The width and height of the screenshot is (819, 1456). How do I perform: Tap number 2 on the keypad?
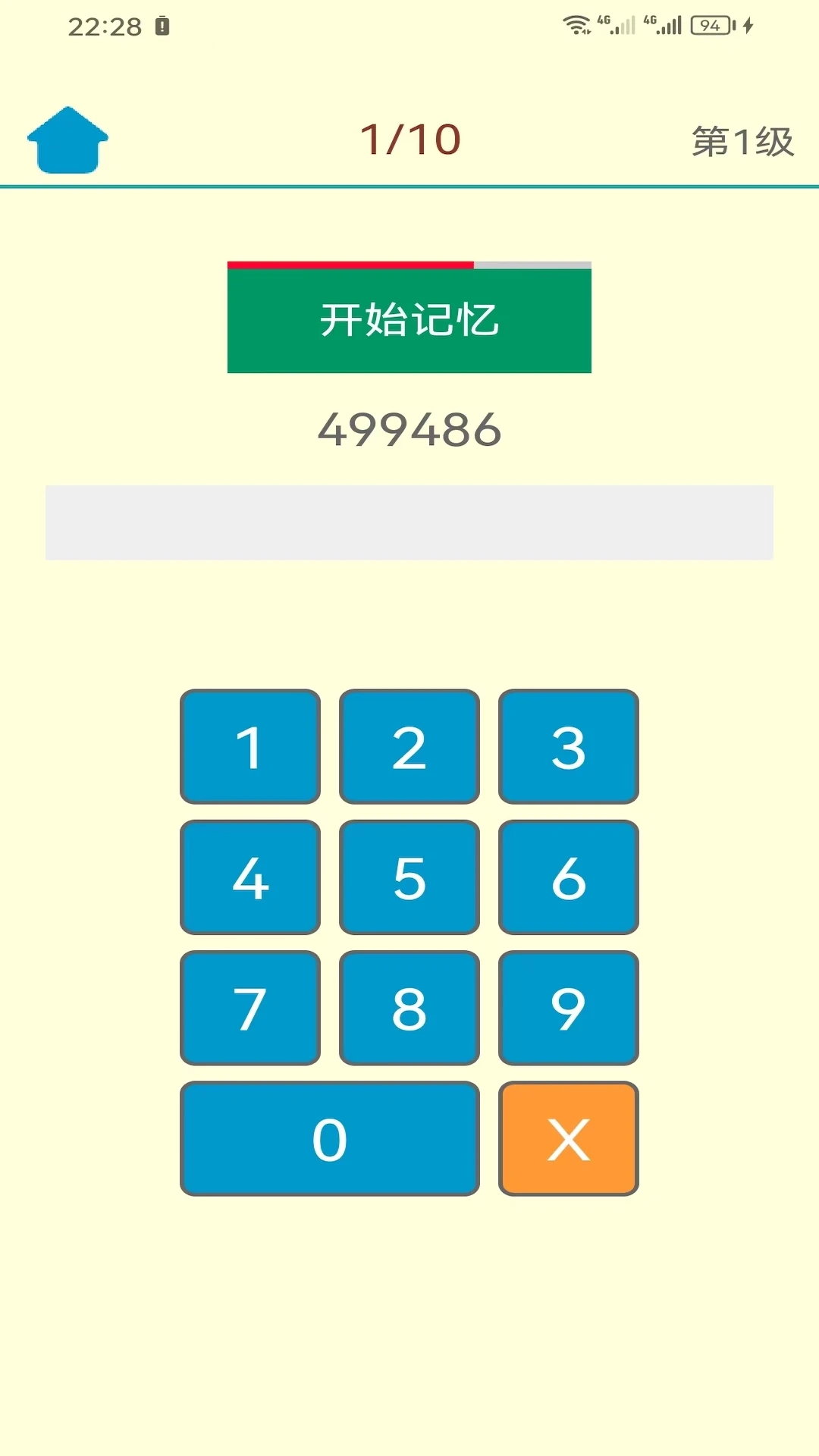click(409, 747)
